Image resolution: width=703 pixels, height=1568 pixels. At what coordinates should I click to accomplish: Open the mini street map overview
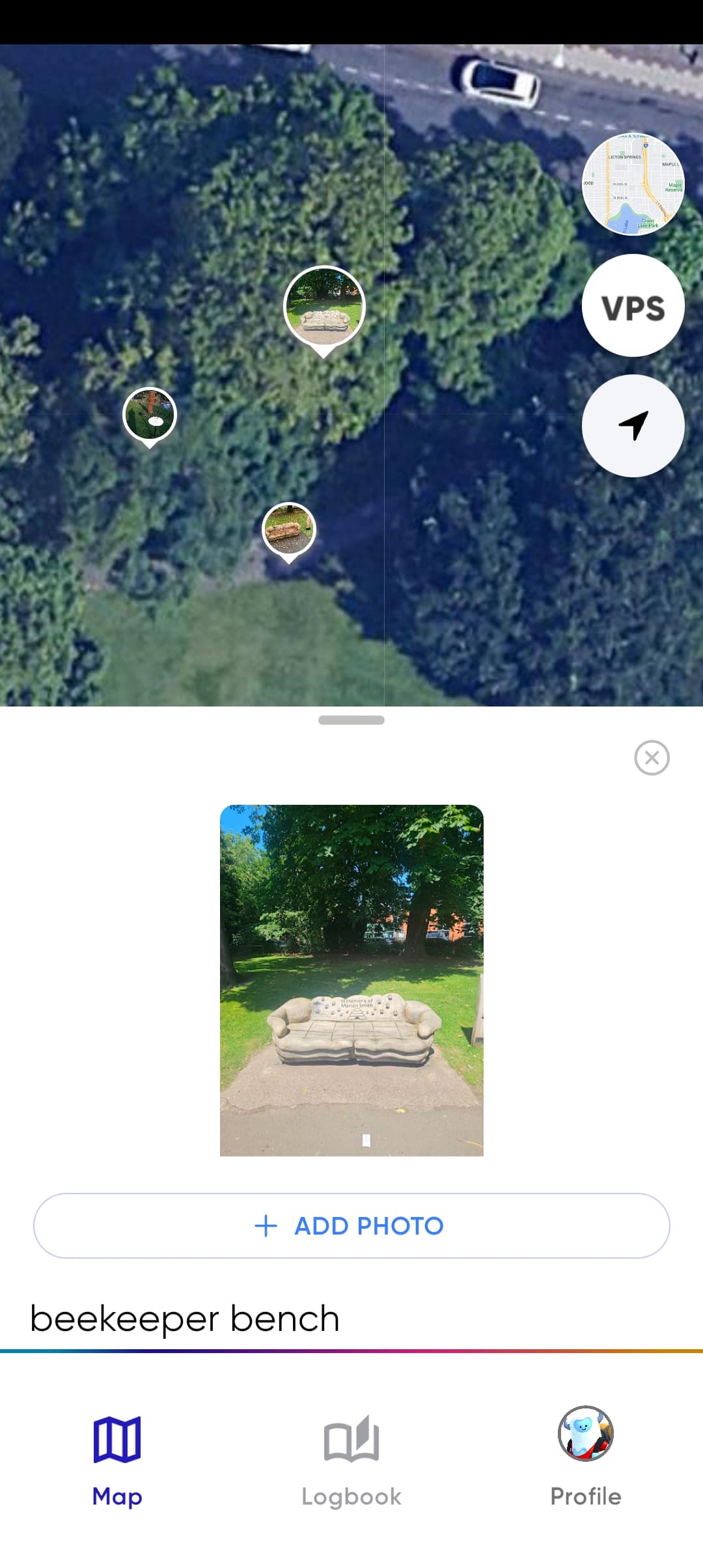[x=633, y=184]
